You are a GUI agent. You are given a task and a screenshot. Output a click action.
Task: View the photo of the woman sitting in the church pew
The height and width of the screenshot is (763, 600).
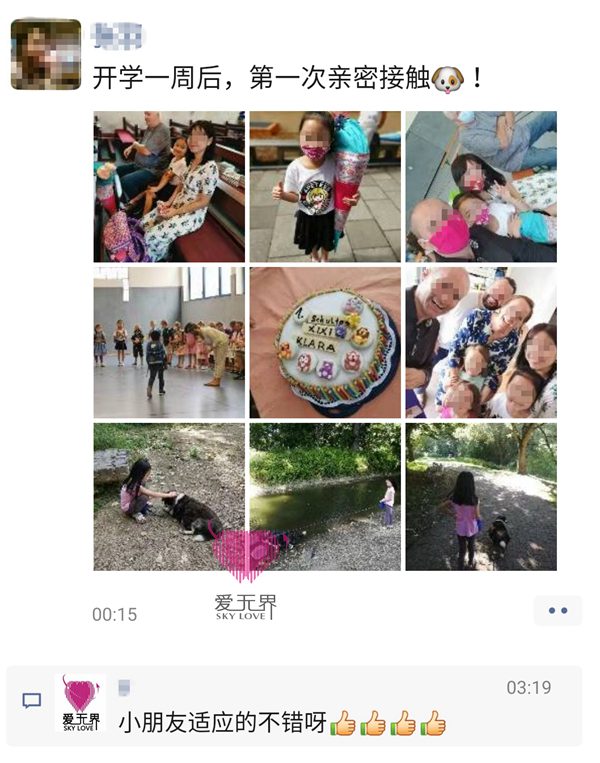click(x=169, y=186)
